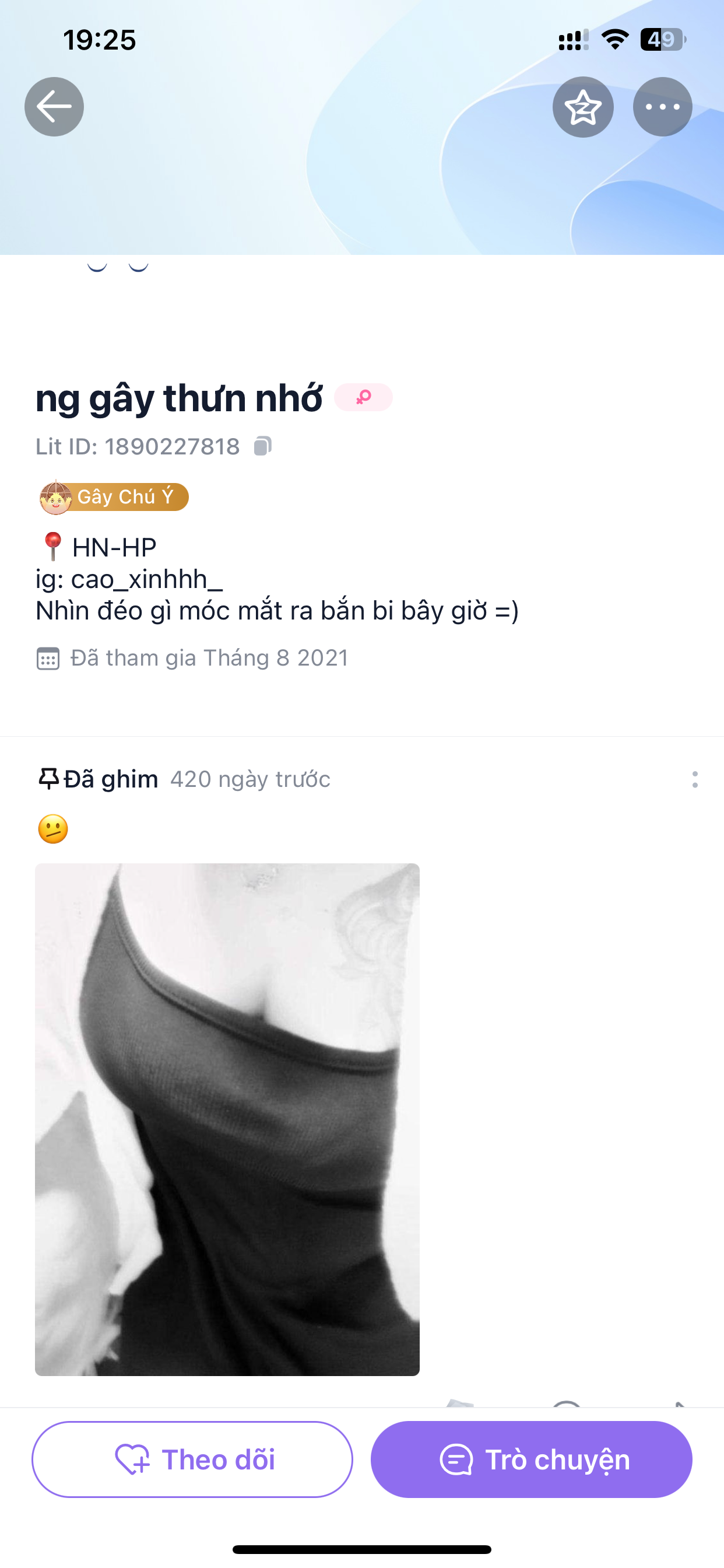This screenshot has height=1568, width=724.
Task: Follow this user with Theo dõi
Action: pos(192,1459)
